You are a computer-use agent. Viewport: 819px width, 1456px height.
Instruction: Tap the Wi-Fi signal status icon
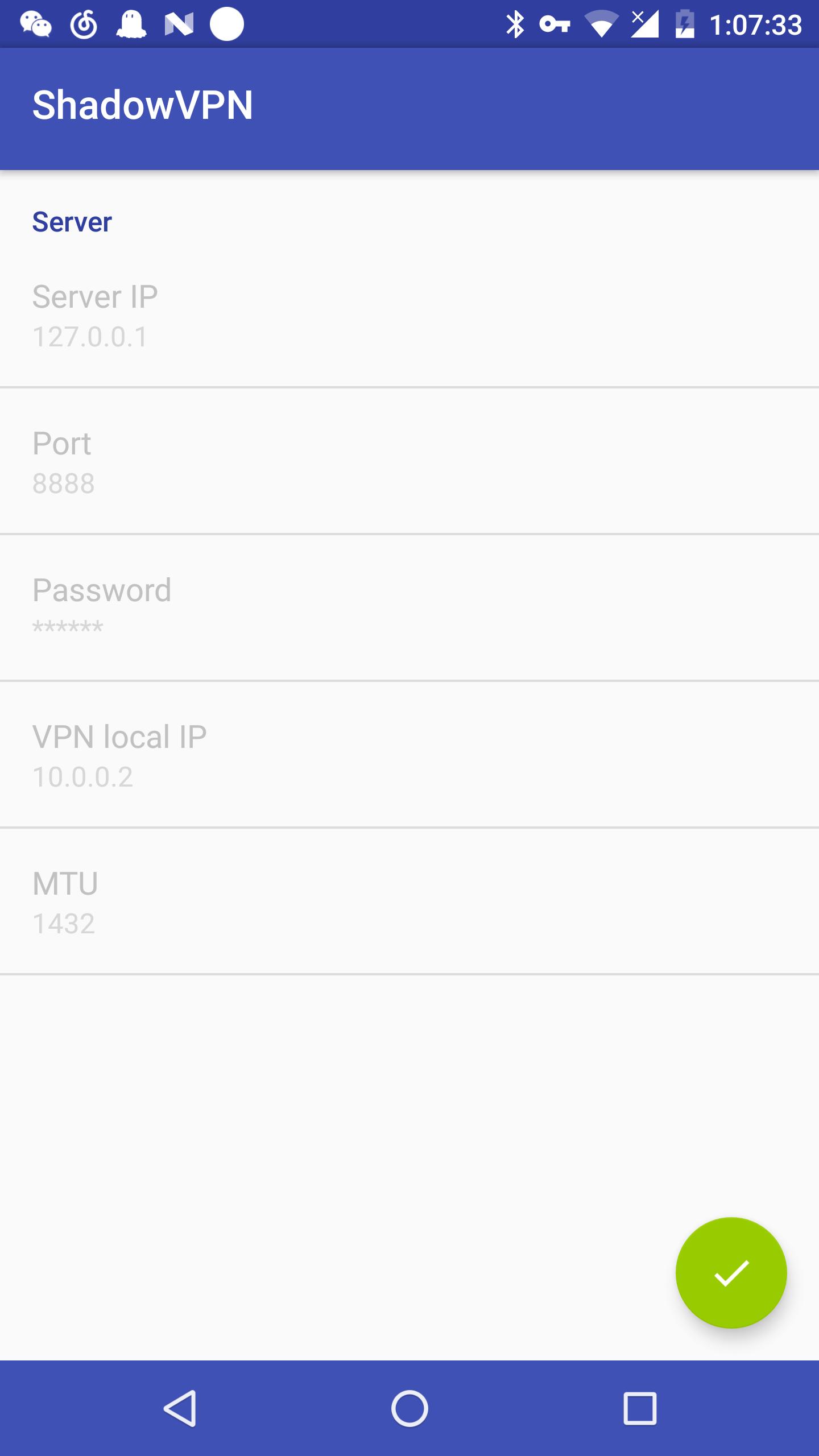tap(601, 24)
